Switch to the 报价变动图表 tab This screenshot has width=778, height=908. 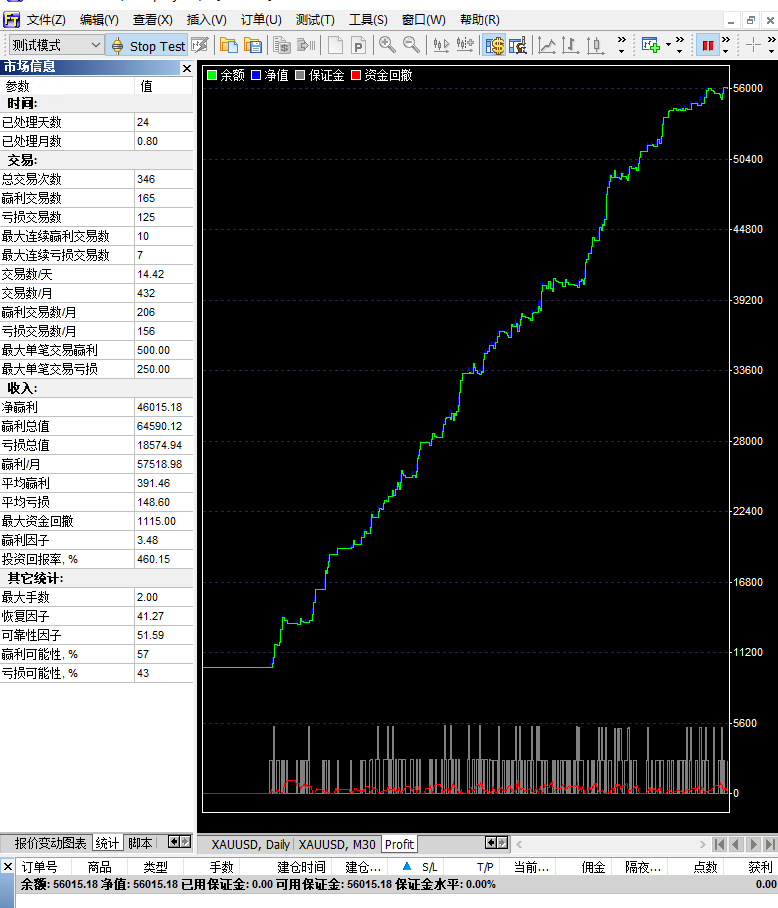(47, 843)
